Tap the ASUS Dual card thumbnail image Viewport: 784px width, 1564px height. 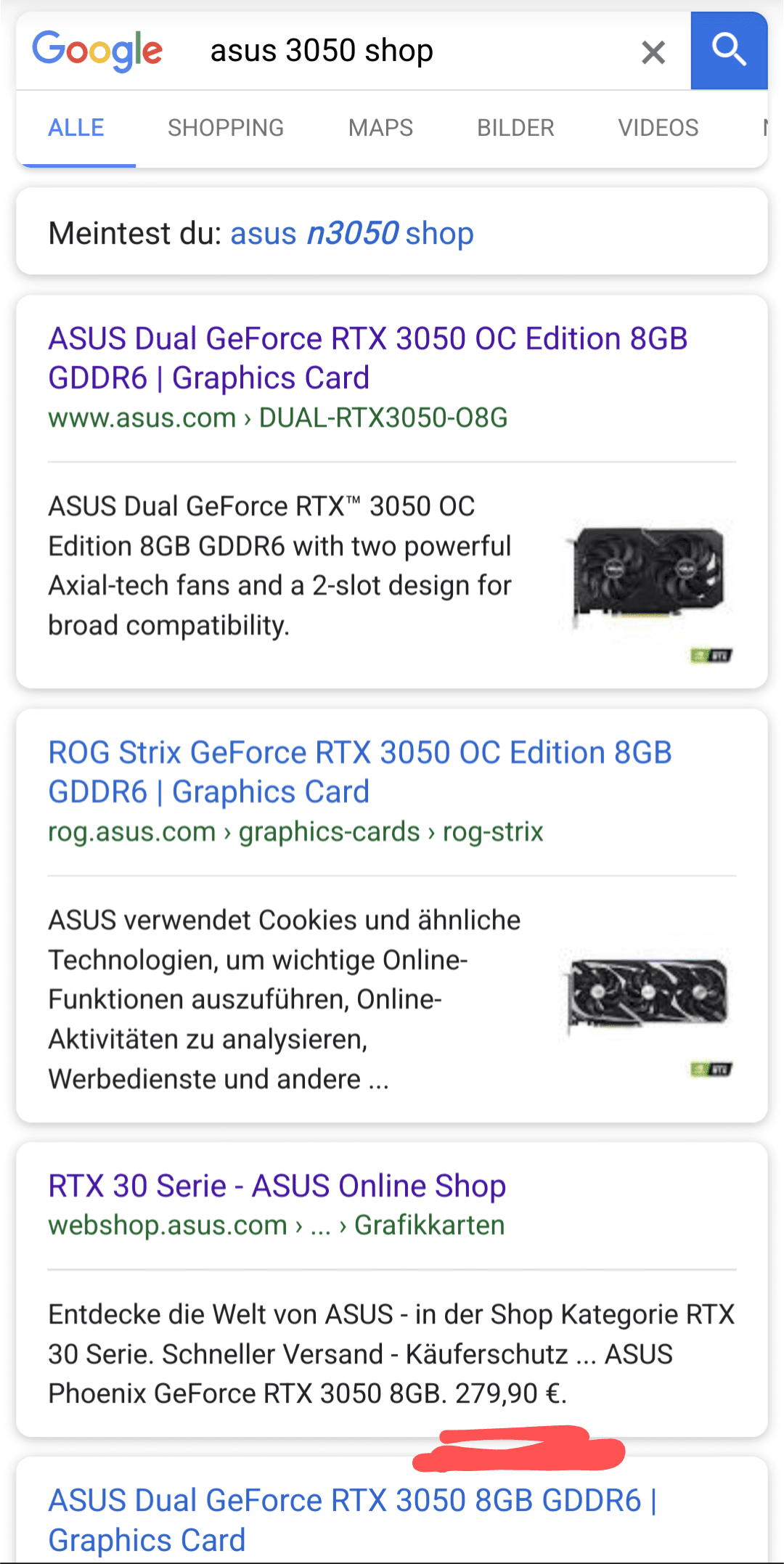(648, 575)
